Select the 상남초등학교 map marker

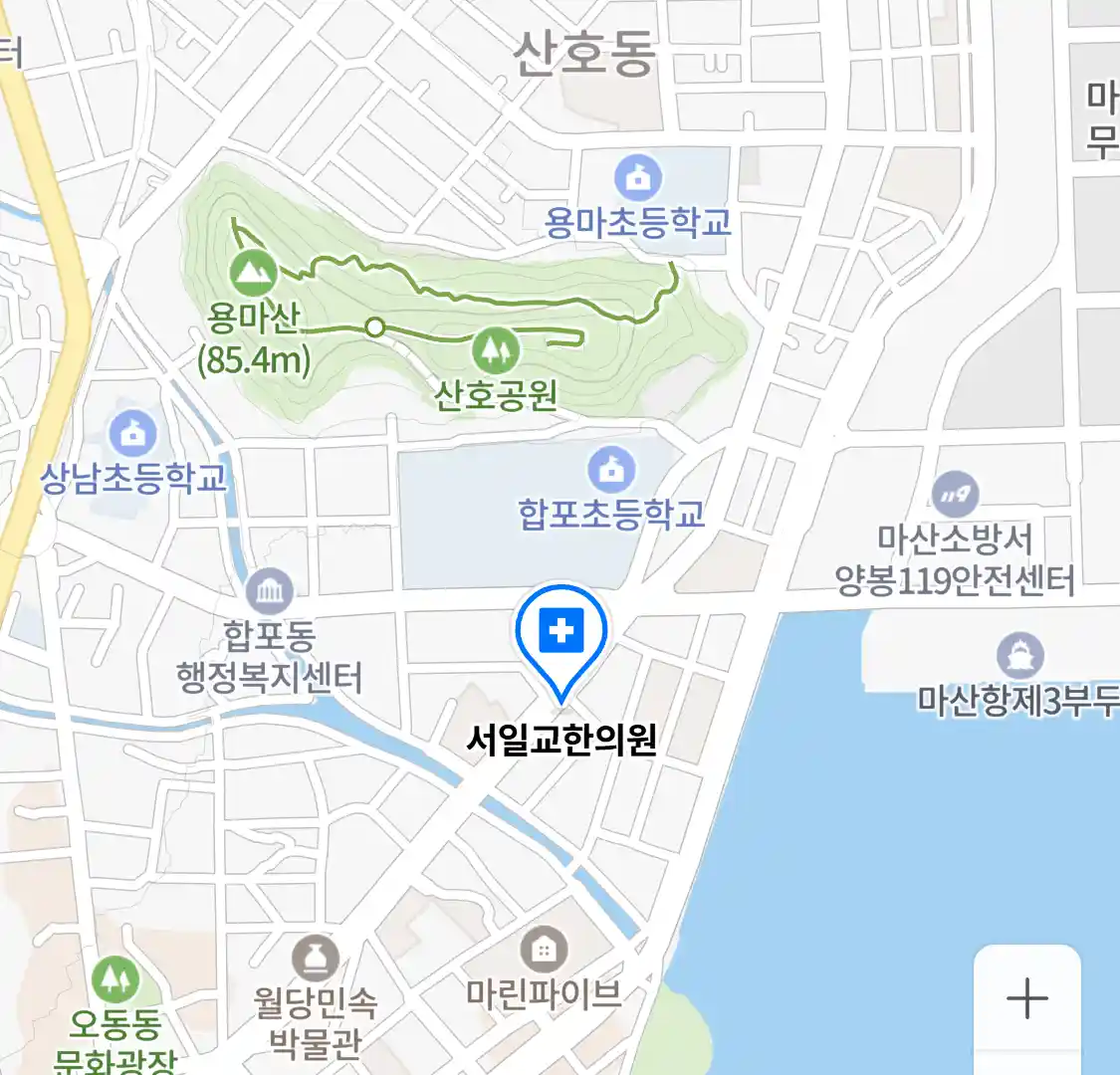coord(132,434)
